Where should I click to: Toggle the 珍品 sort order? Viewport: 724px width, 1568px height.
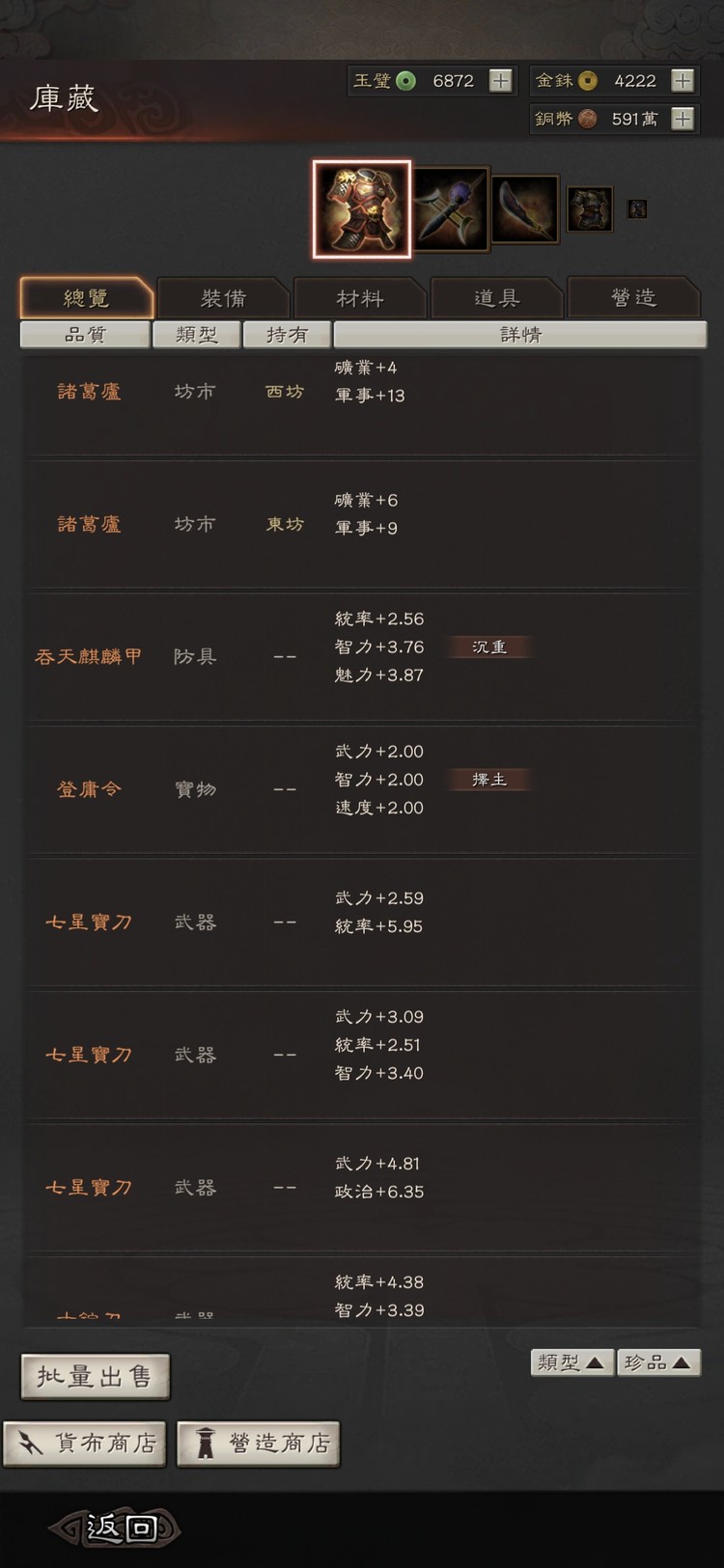click(x=659, y=1362)
